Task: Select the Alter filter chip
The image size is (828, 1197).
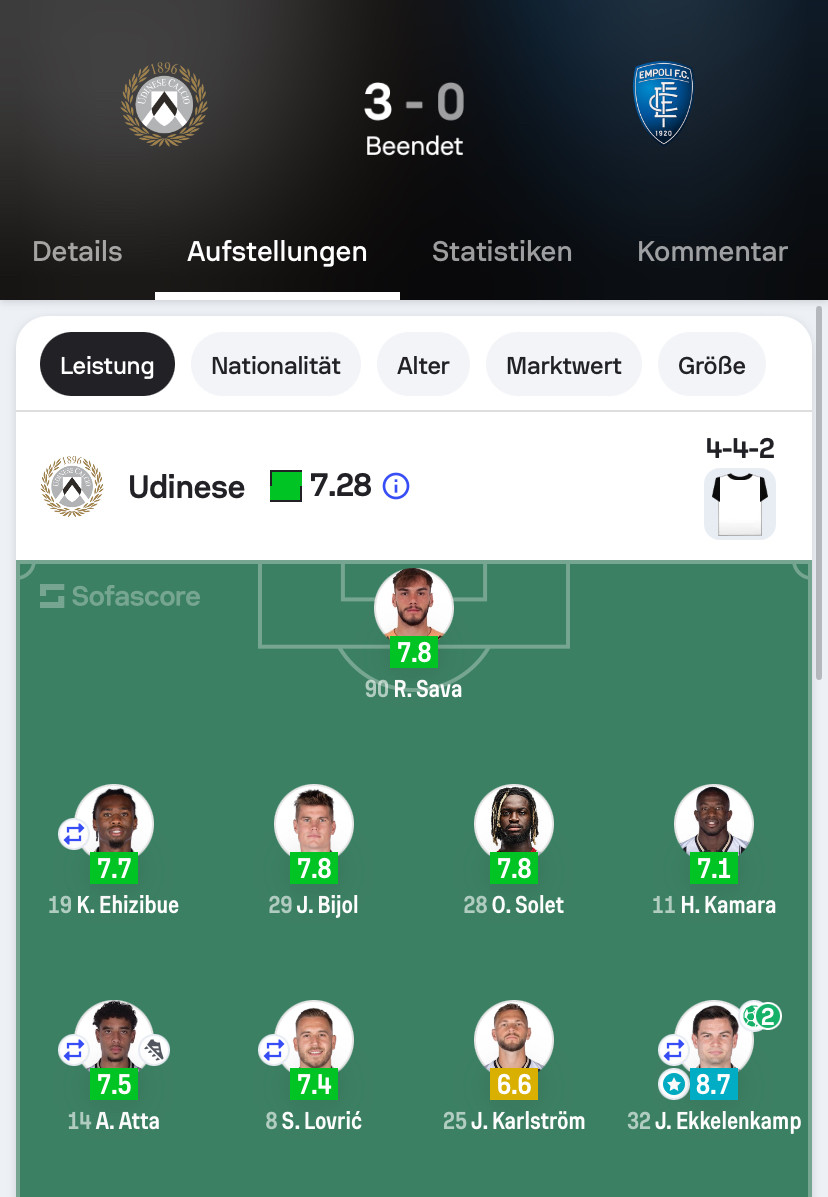Action: pyautogui.click(x=423, y=365)
